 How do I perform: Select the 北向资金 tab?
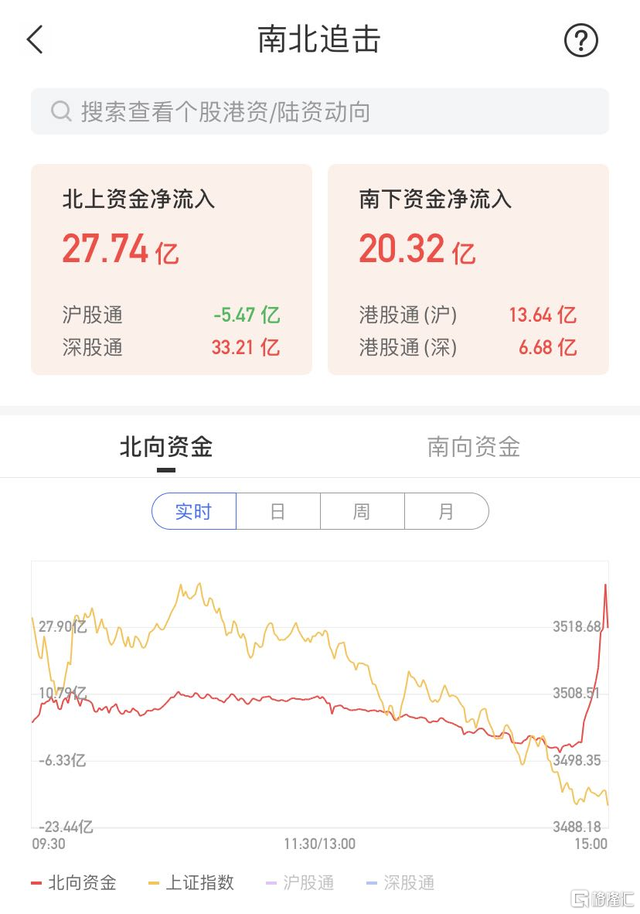point(166,448)
